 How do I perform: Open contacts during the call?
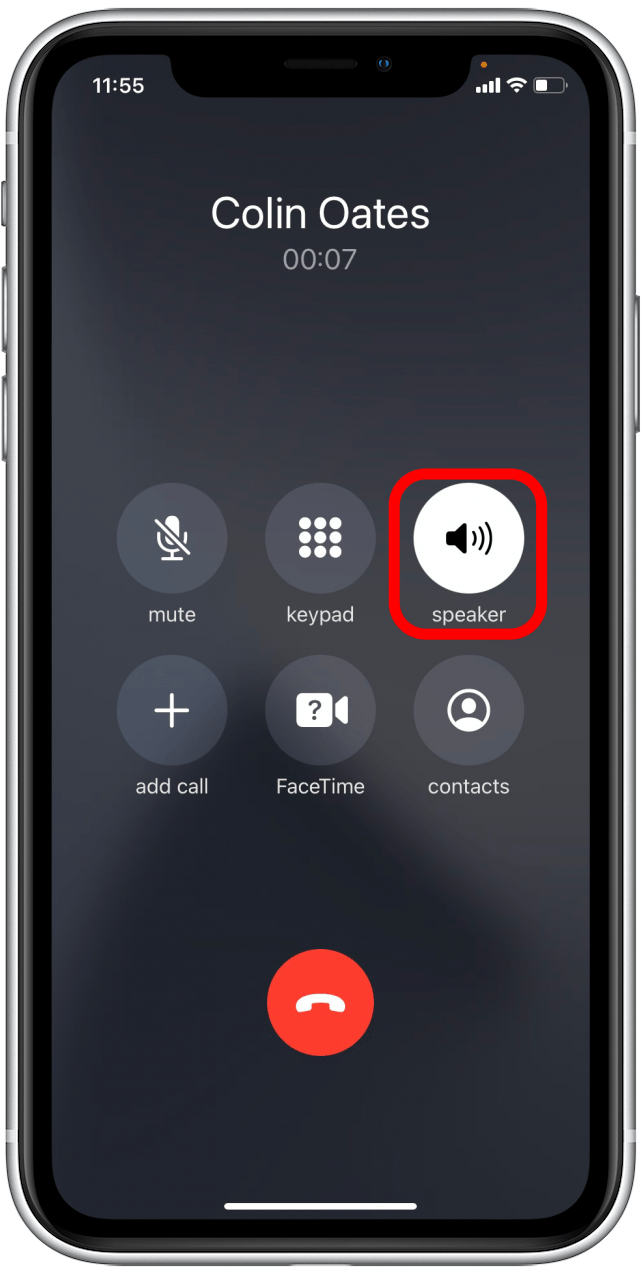pyautogui.click(x=468, y=711)
